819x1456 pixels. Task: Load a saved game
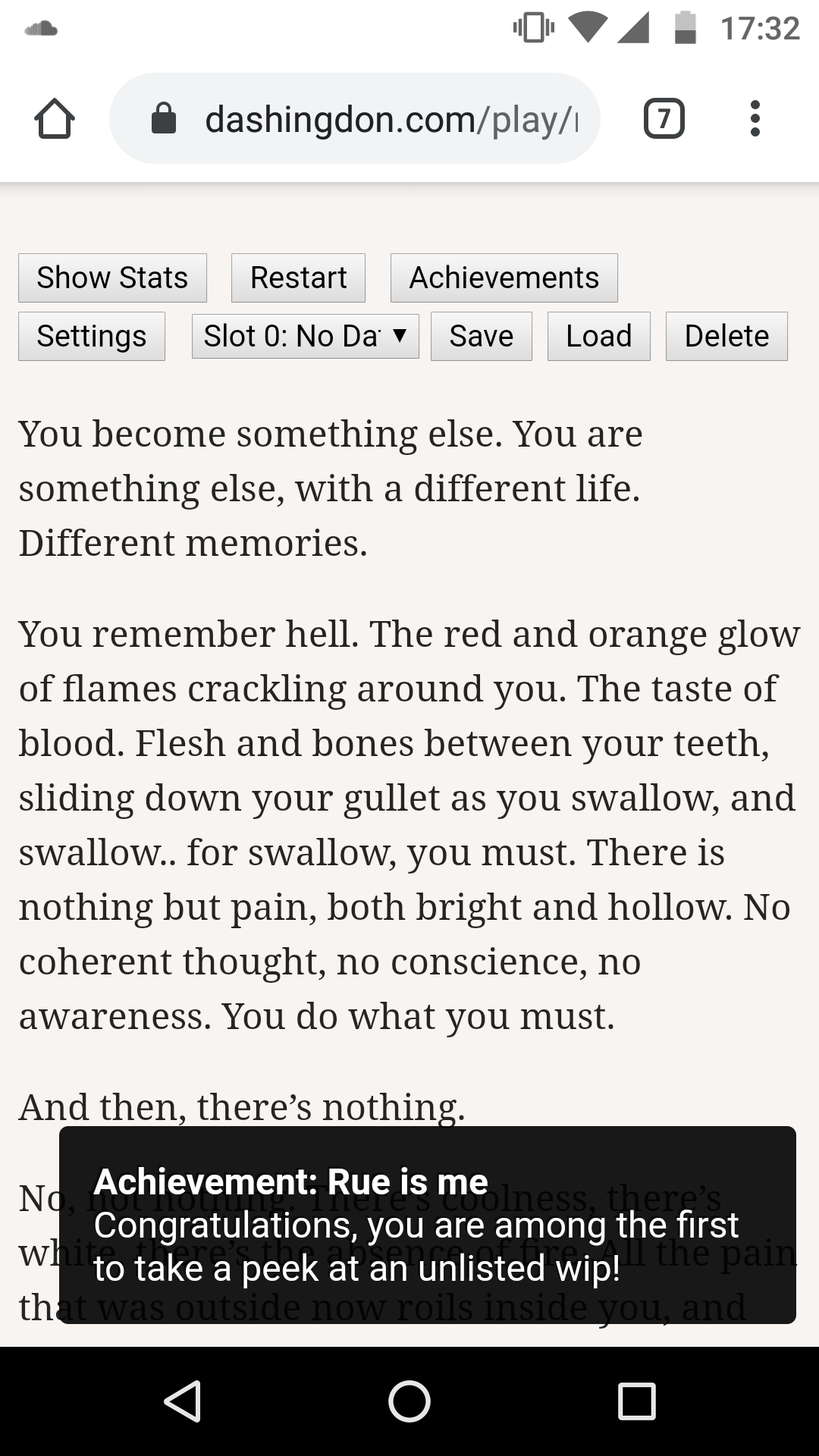[x=598, y=336]
